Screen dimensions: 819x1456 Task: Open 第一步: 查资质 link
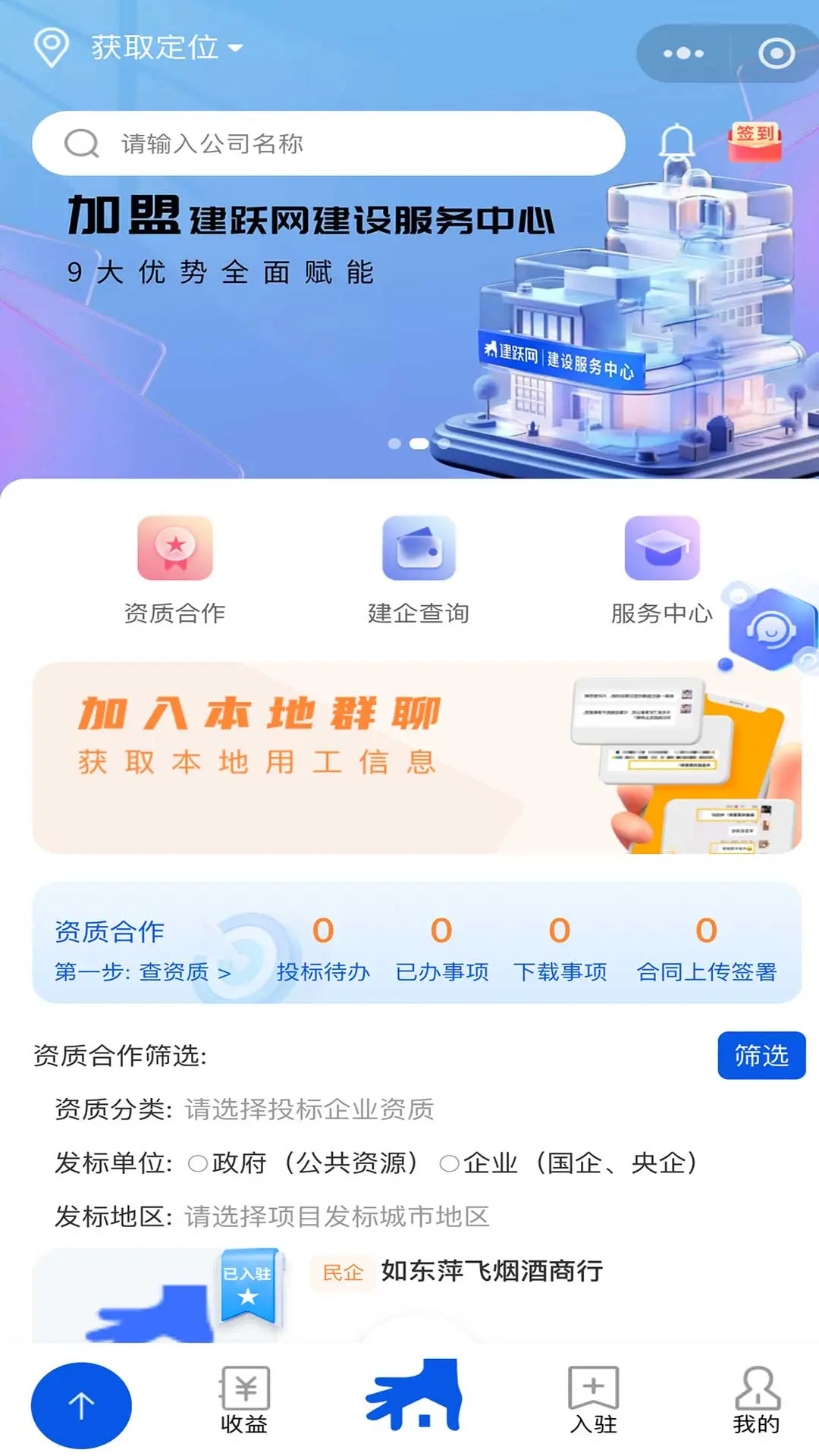[143, 971]
